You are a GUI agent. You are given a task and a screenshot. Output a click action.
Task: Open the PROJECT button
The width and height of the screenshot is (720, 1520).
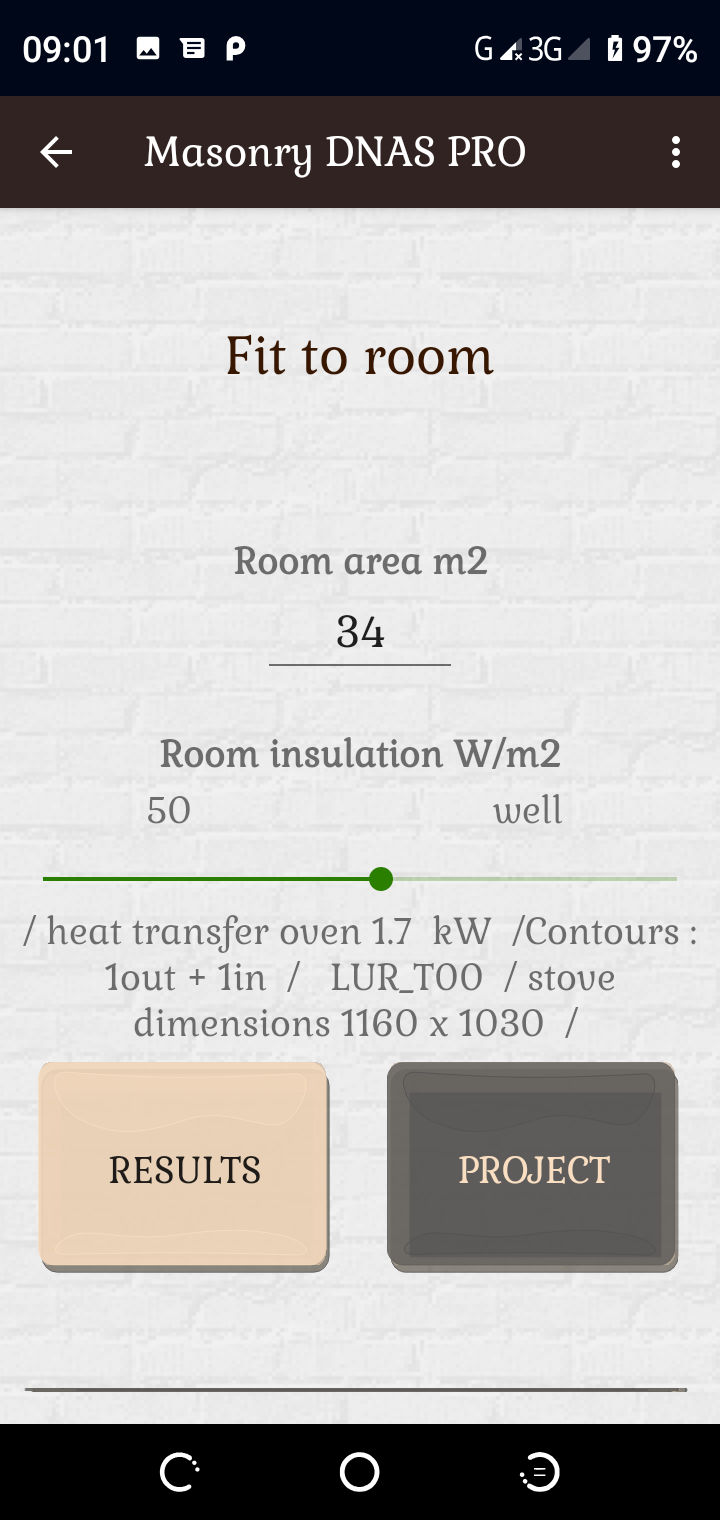point(533,1168)
